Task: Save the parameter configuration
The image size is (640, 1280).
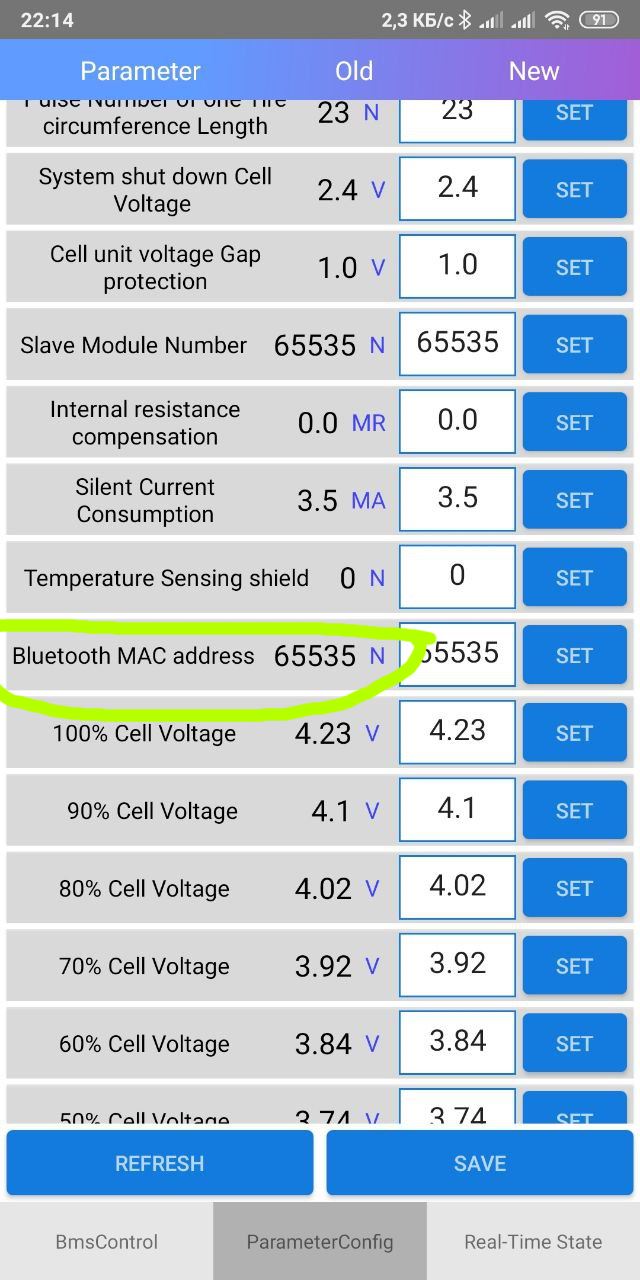Action: click(x=480, y=1163)
